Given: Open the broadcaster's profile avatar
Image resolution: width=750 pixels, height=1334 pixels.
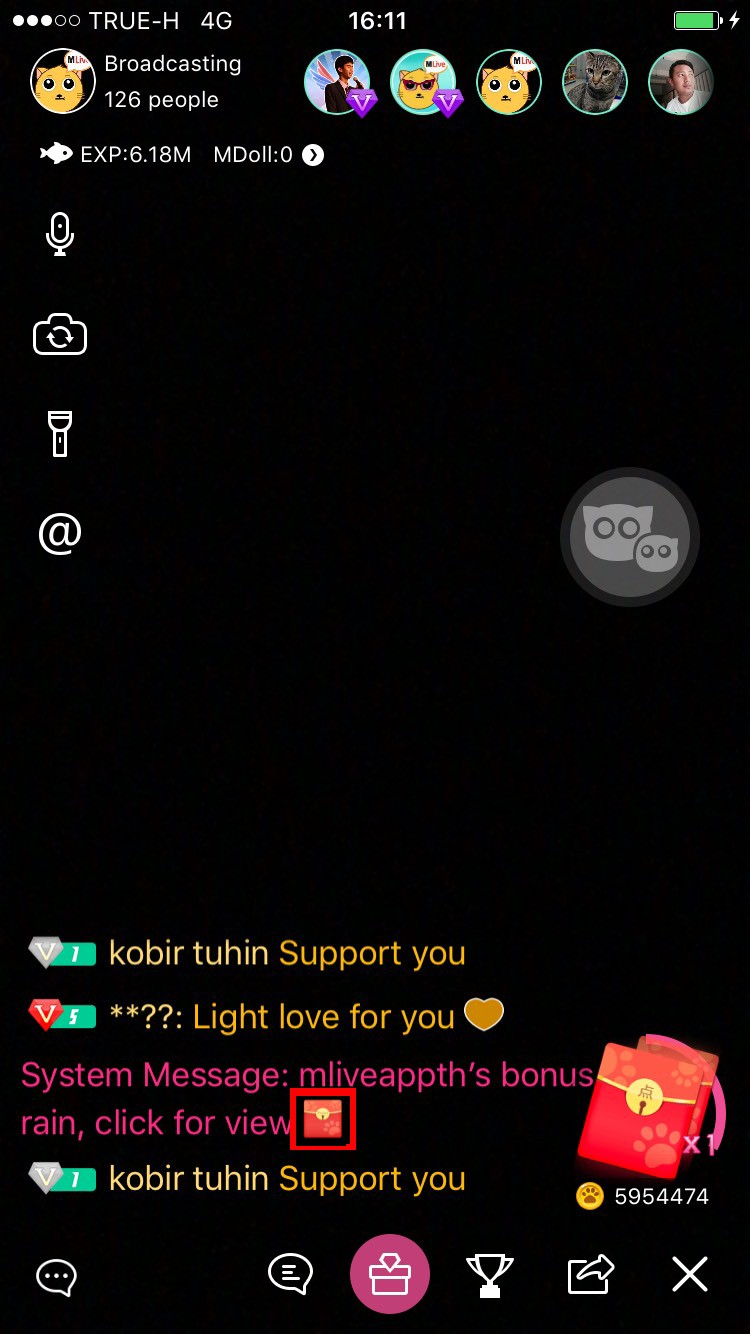Looking at the screenshot, I should 63,81.
